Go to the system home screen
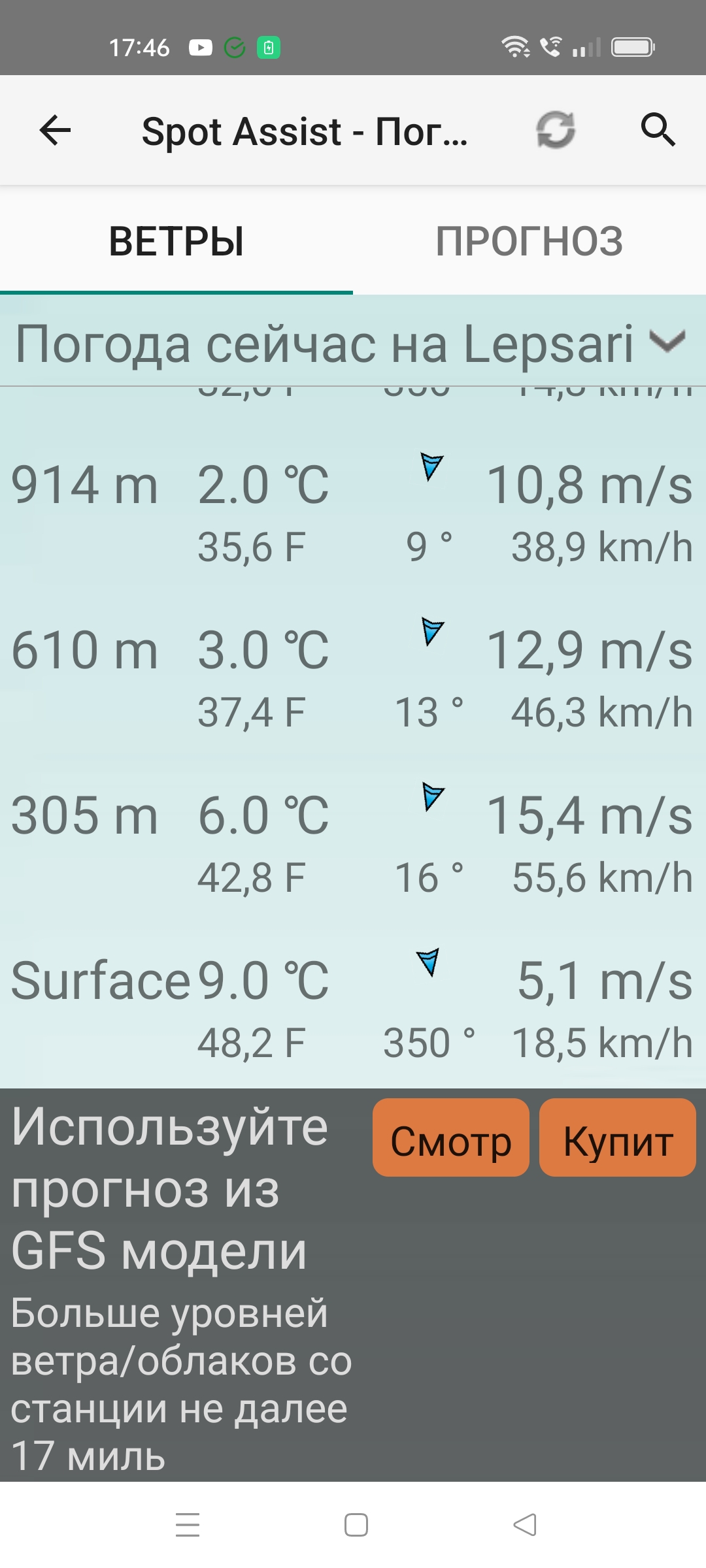The image size is (706, 1568). (356, 1525)
